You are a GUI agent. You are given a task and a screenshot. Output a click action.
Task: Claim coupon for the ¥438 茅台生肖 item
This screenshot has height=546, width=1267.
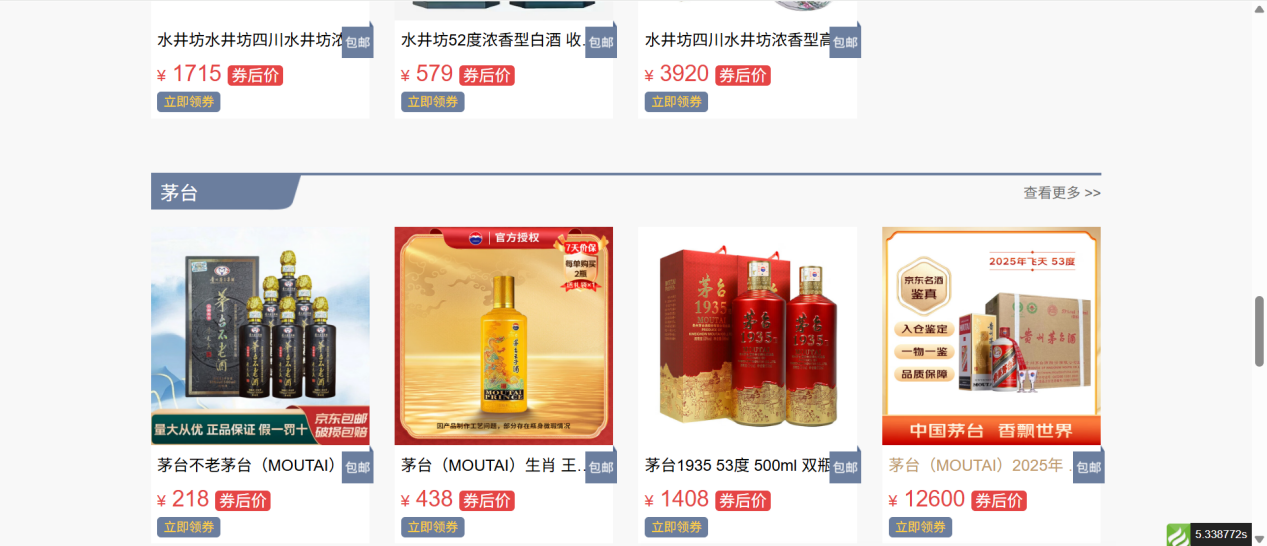pyautogui.click(x=432, y=527)
